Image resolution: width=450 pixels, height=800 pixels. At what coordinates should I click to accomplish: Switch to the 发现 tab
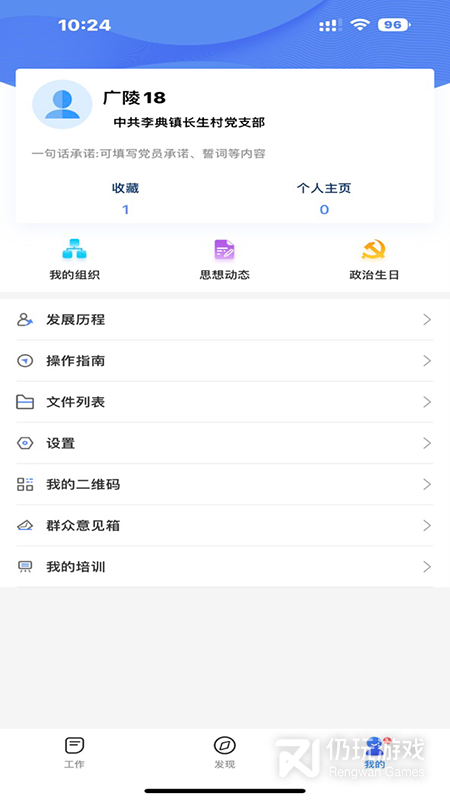(x=224, y=753)
